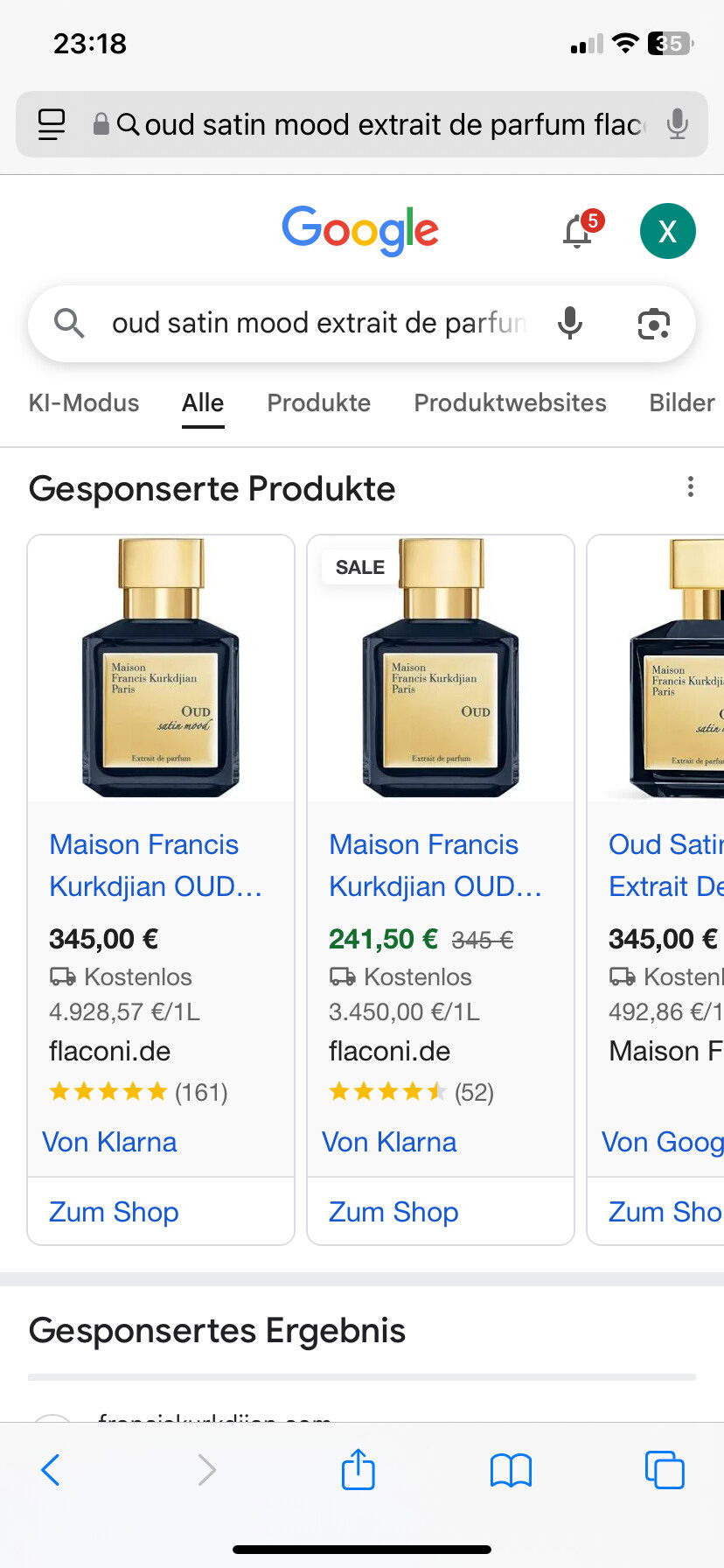This screenshot has width=724, height=1568.
Task: Share this page from Safari toolbar
Action: coord(358,1470)
